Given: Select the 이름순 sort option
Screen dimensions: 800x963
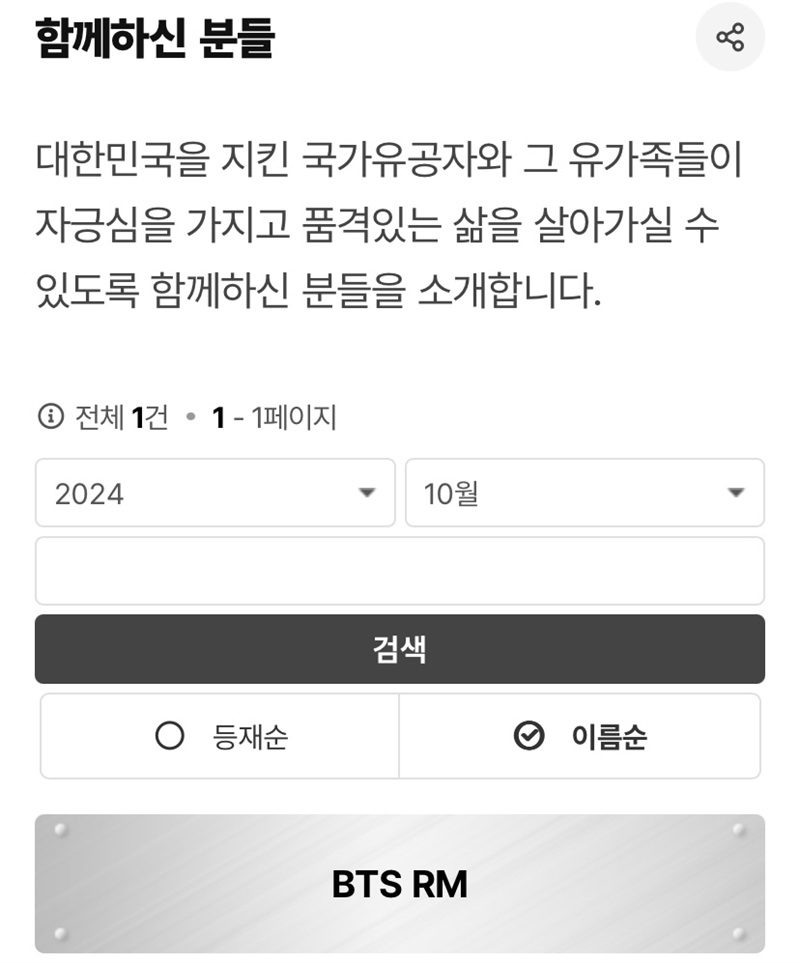Looking at the screenshot, I should point(580,737).
